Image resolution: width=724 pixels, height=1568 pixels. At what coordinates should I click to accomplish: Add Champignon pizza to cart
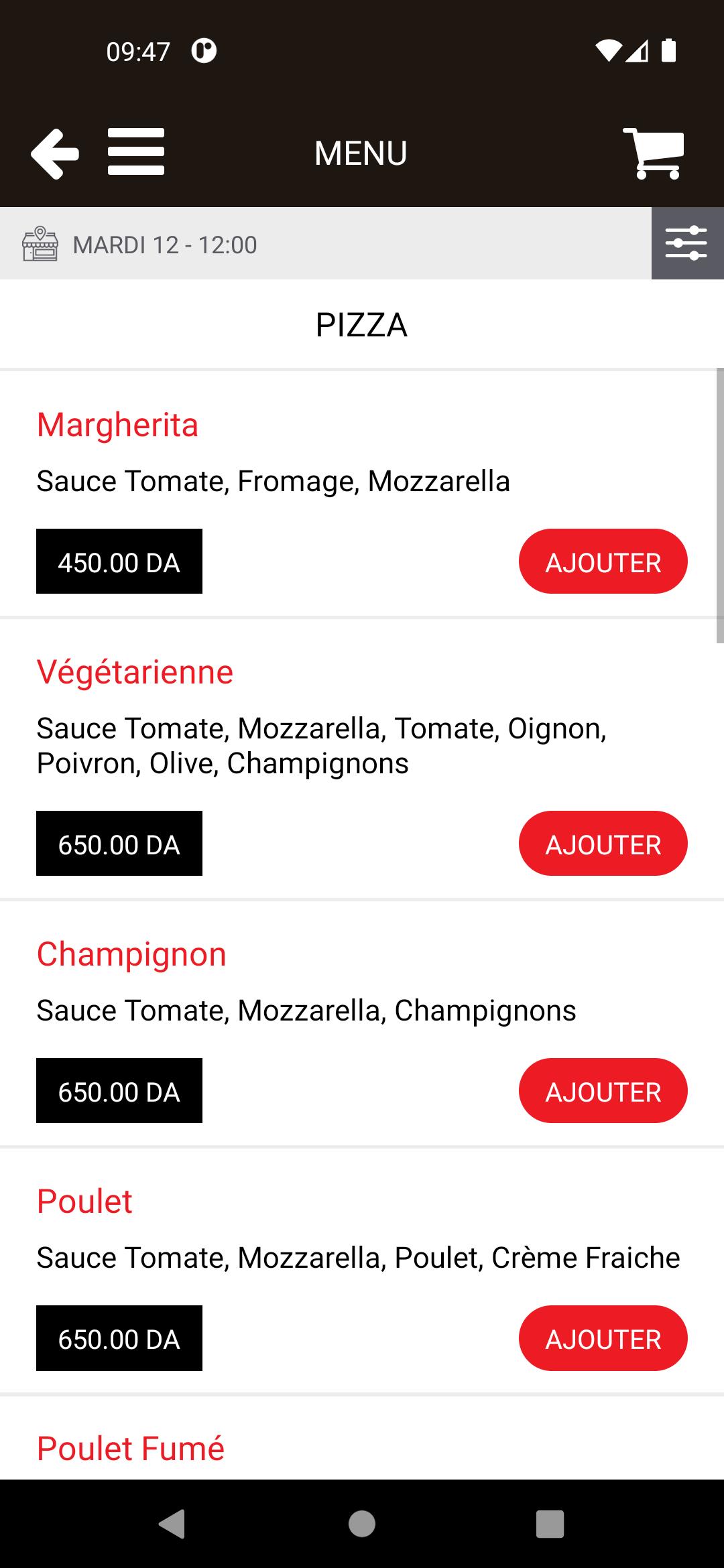[x=603, y=1091]
